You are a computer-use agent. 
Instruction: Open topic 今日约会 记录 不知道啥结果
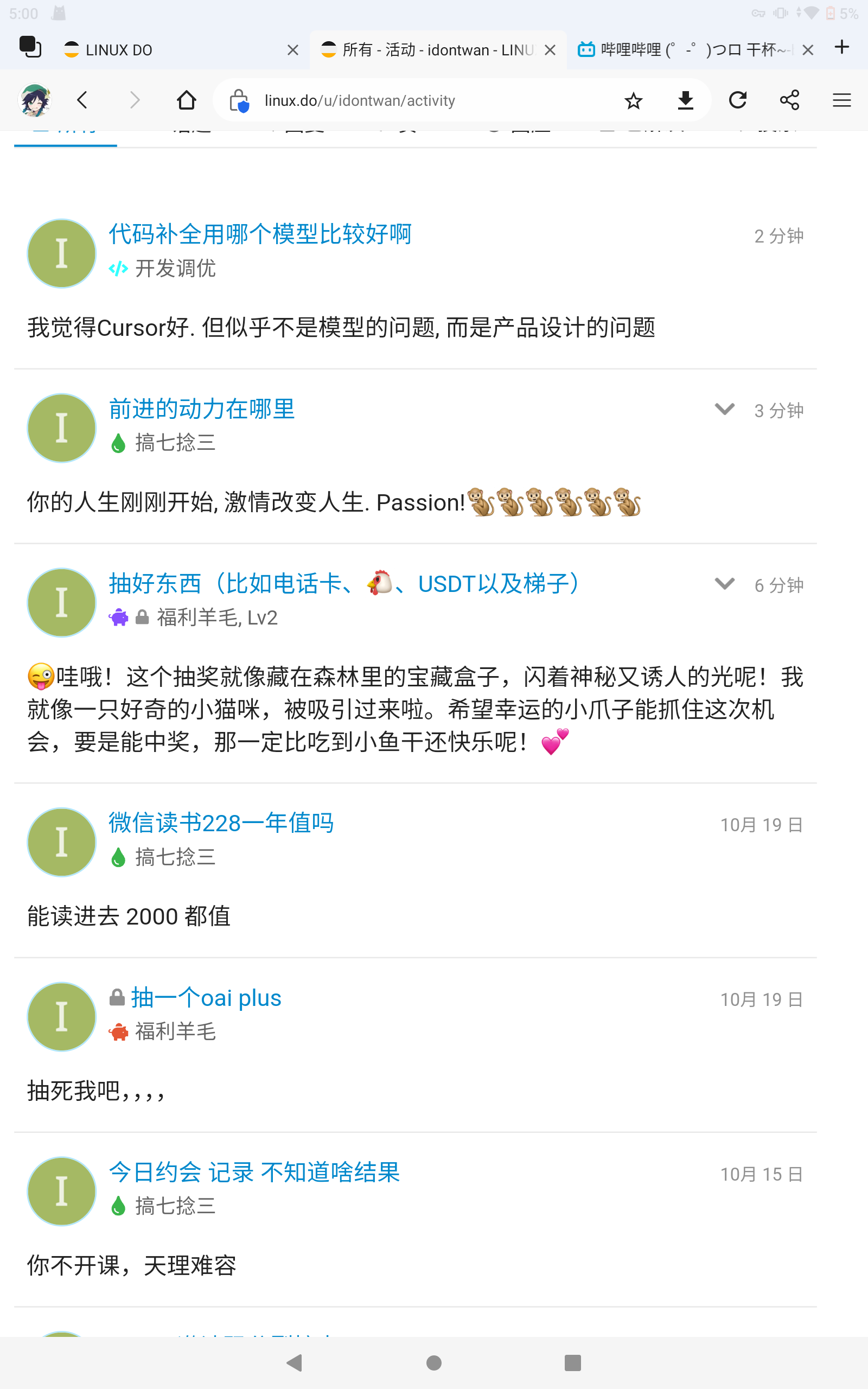[254, 1172]
